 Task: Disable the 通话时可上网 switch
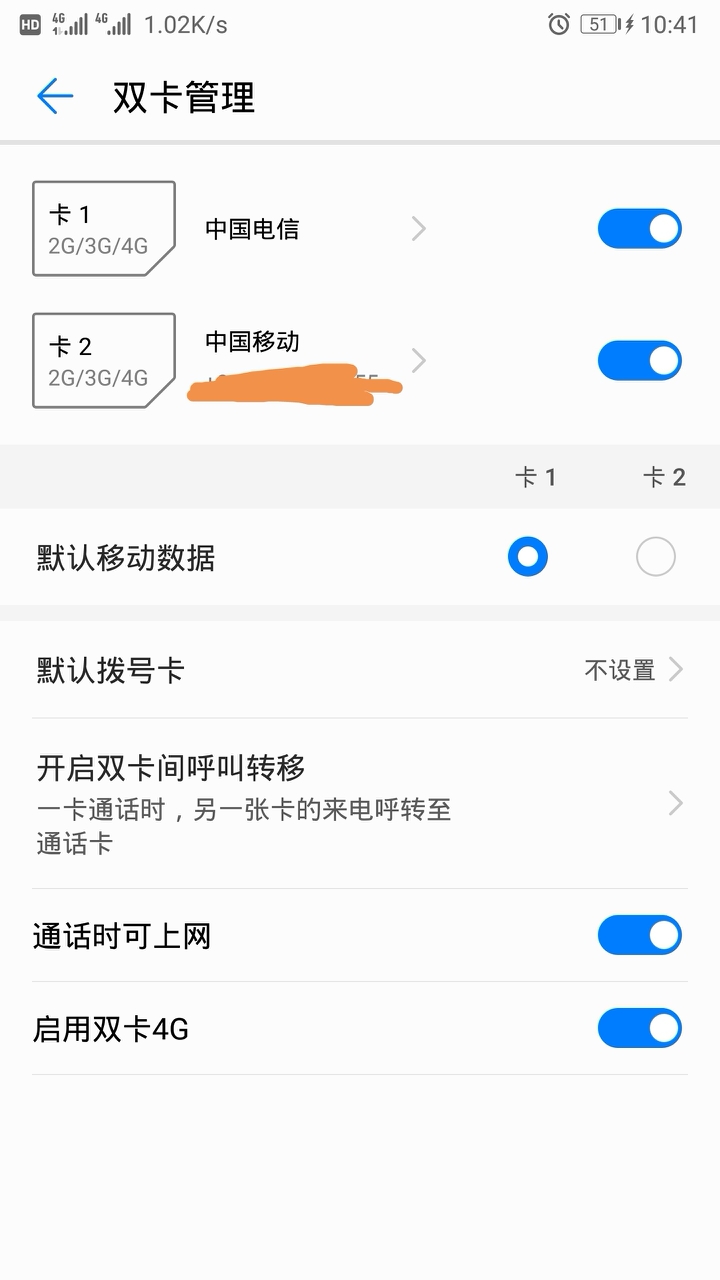[x=639, y=934]
